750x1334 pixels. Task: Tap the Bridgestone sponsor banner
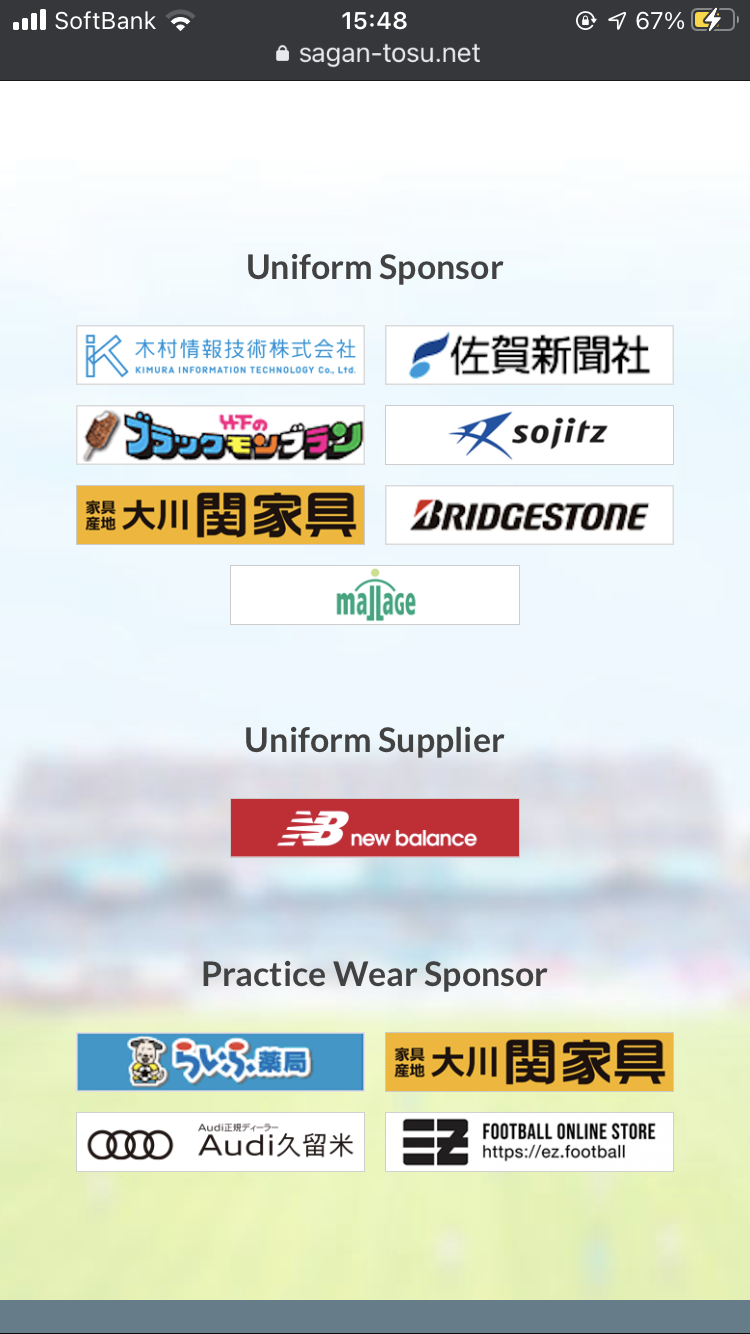(x=529, y=515)
